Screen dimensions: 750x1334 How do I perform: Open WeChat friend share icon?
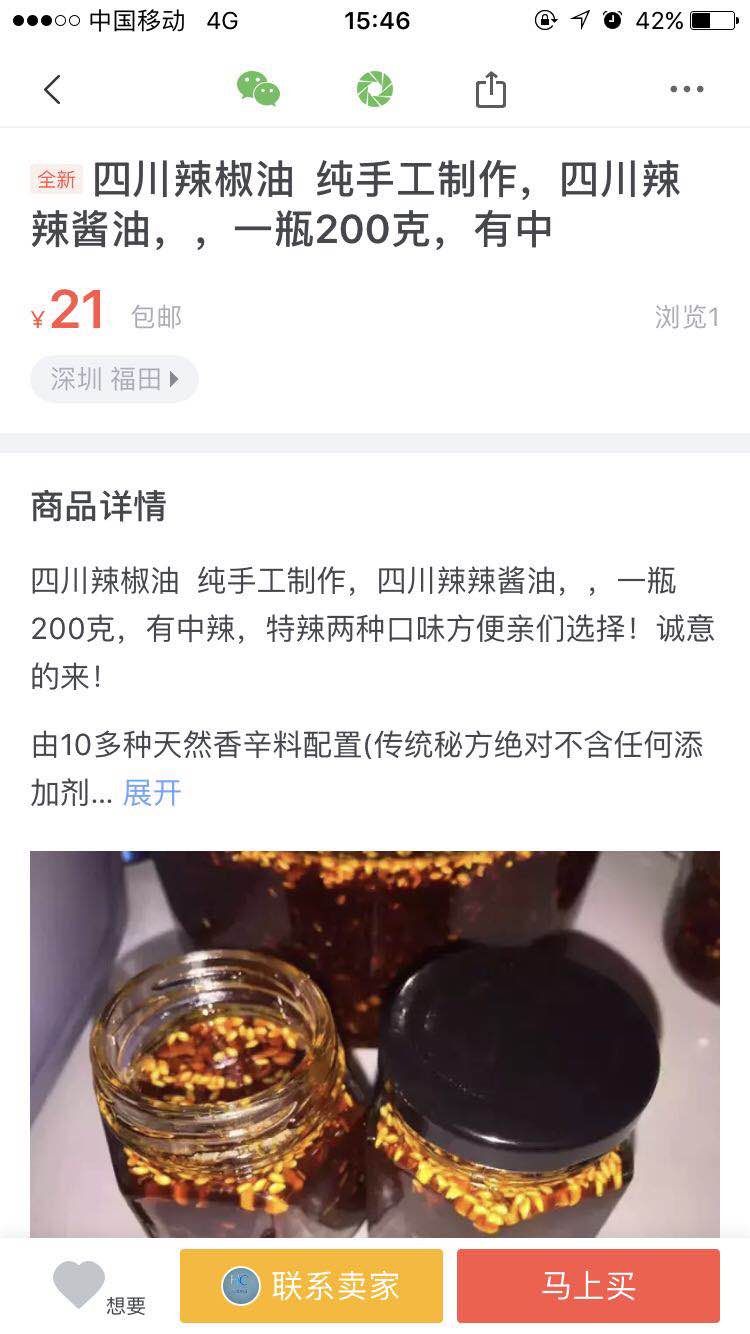(258, 89)
